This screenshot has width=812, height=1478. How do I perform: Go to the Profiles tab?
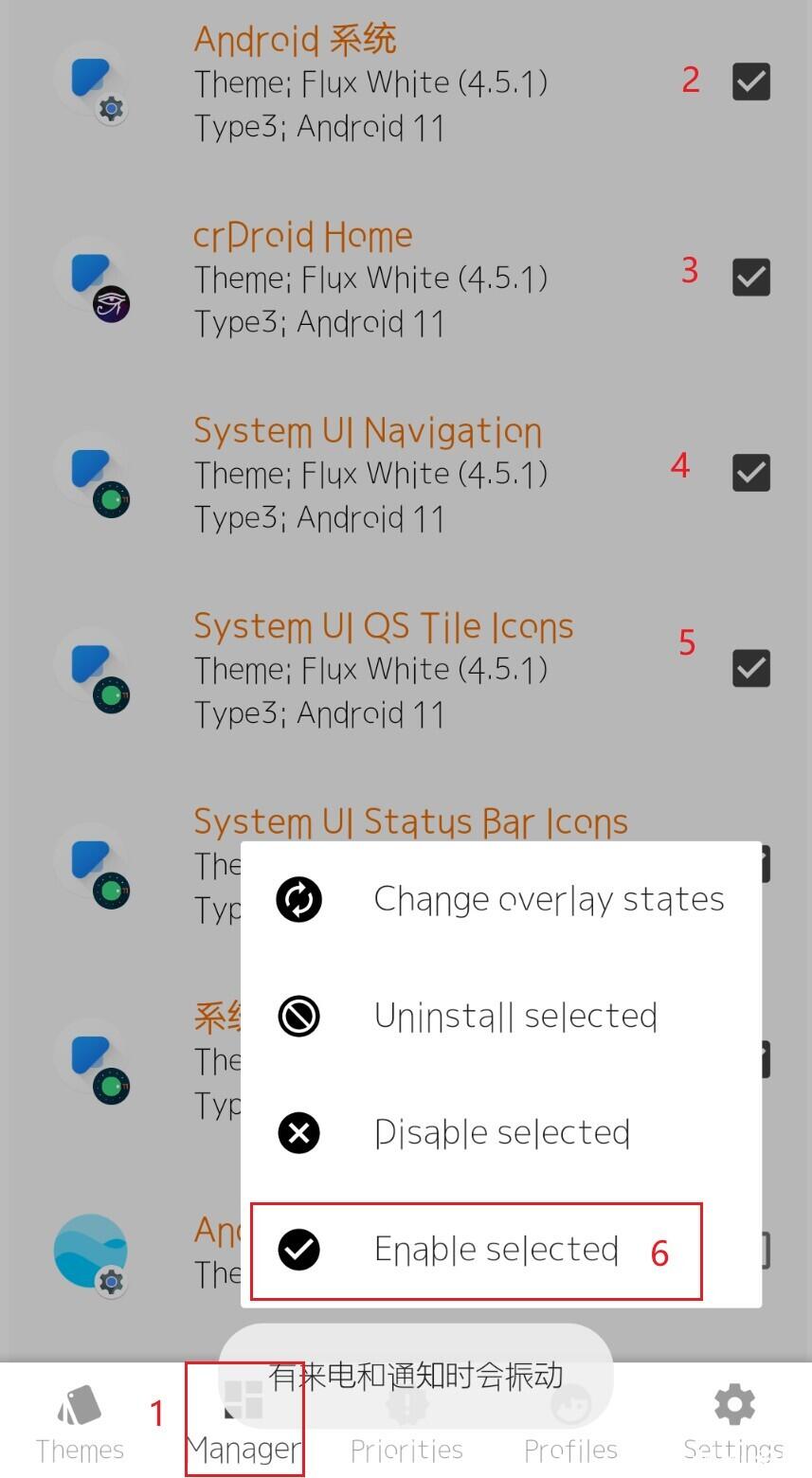click(x=570, y=1423)
